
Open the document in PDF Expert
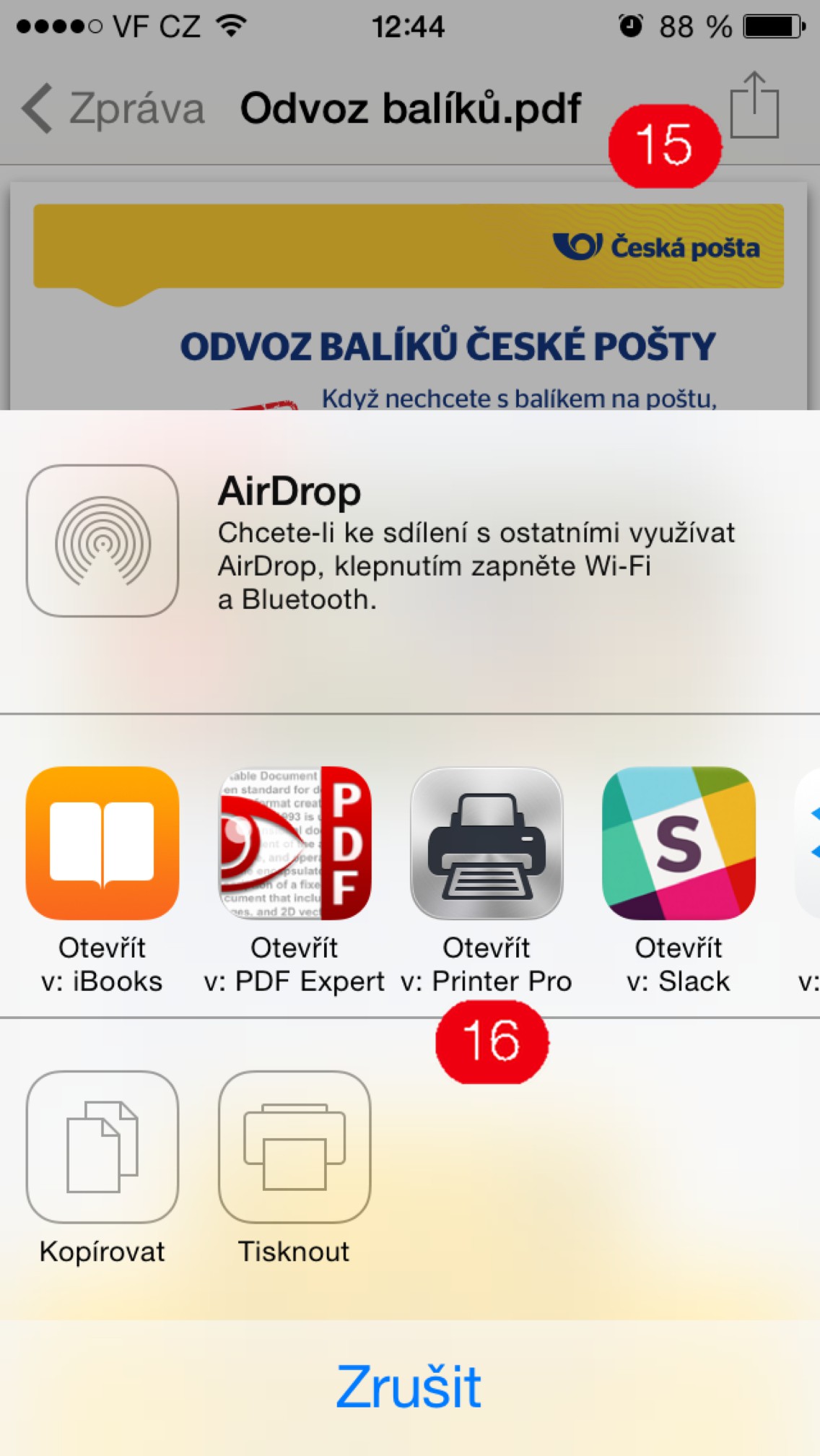(295, 843)
